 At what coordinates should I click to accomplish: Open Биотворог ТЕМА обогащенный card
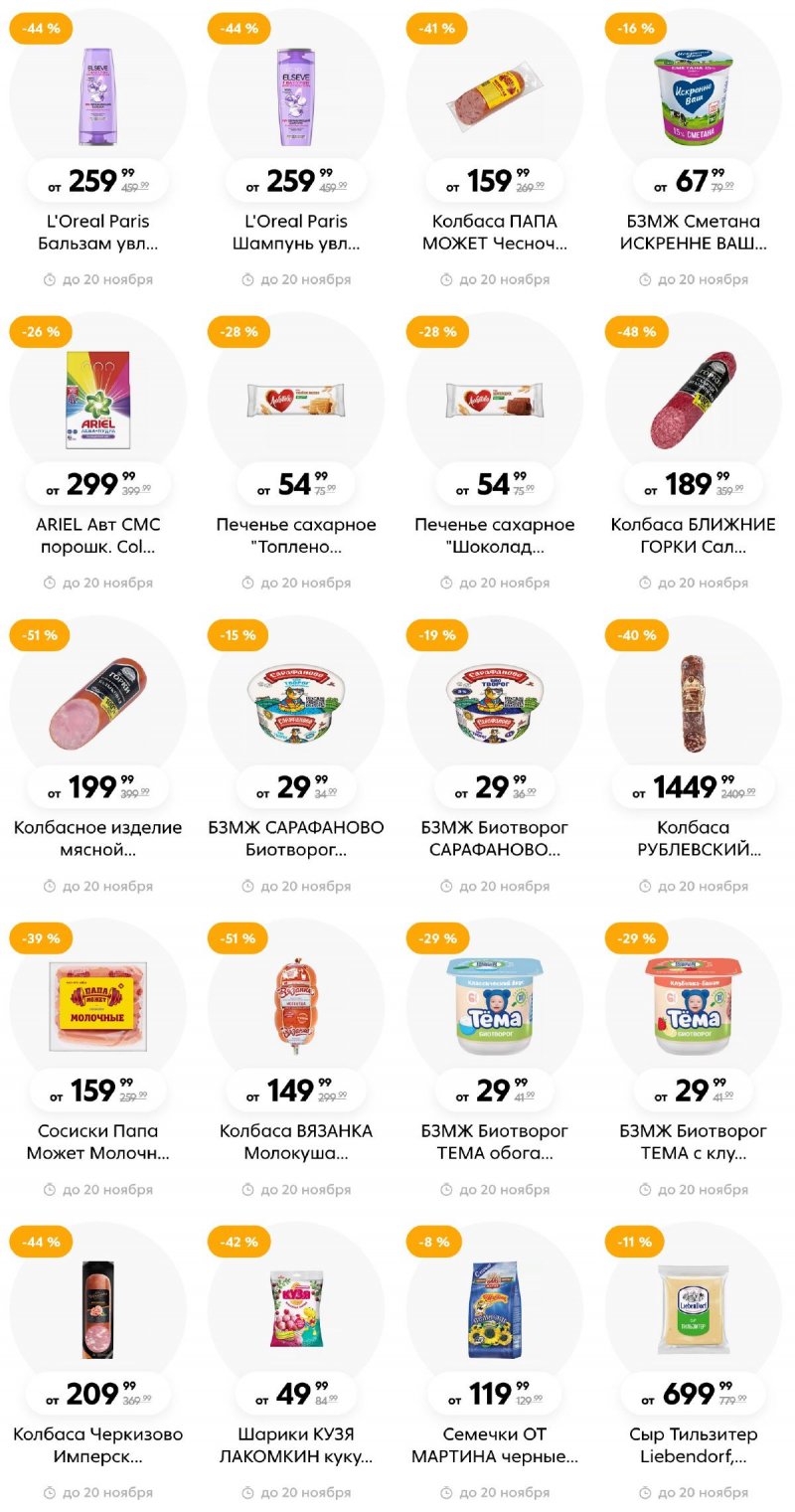495,1009
